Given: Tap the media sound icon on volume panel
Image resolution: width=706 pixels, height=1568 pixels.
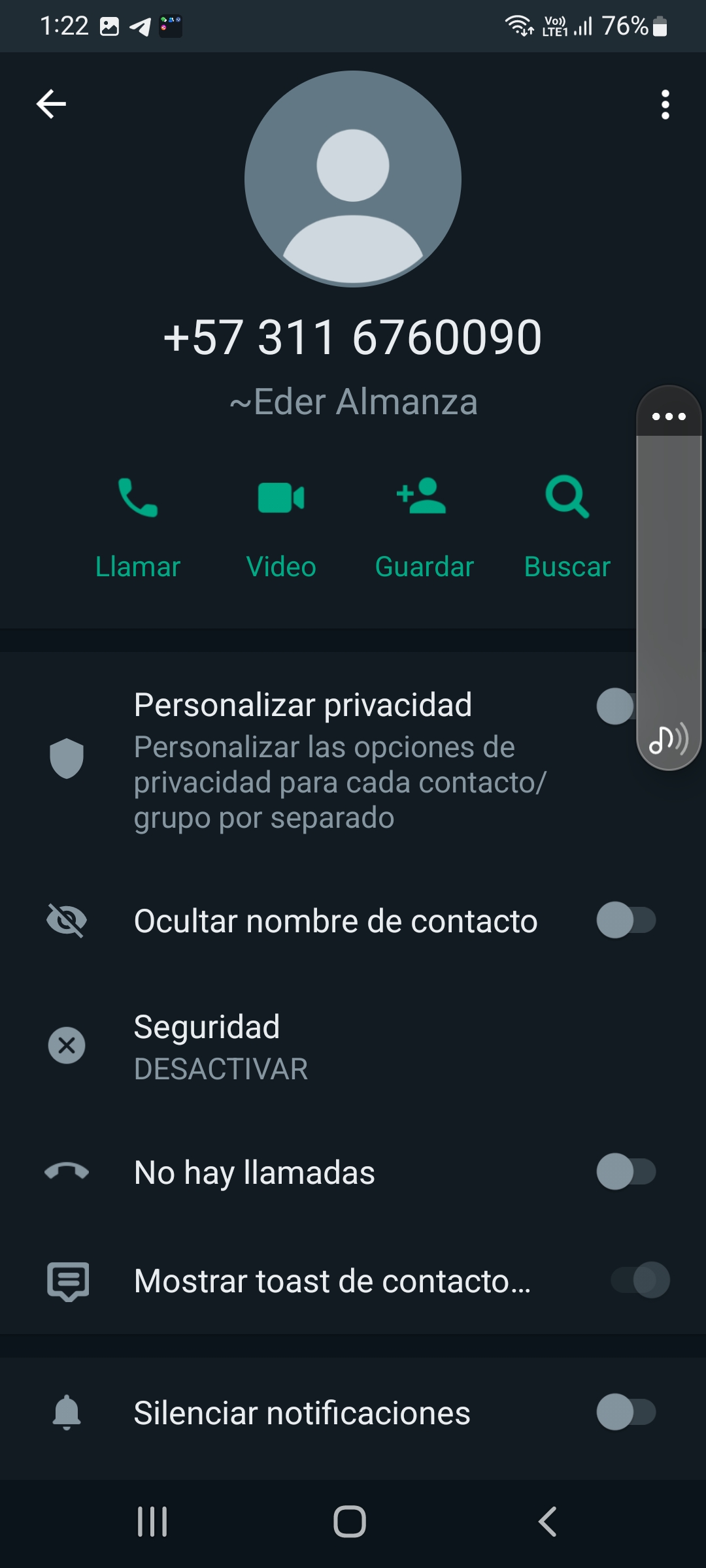Looking at the screenshot, I should (x=669, y=740).
